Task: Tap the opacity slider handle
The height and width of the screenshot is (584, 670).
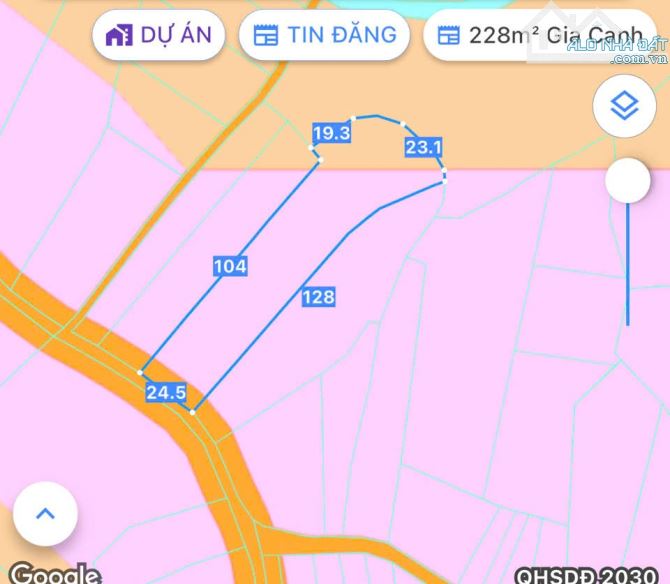Action: coord(628,181)
